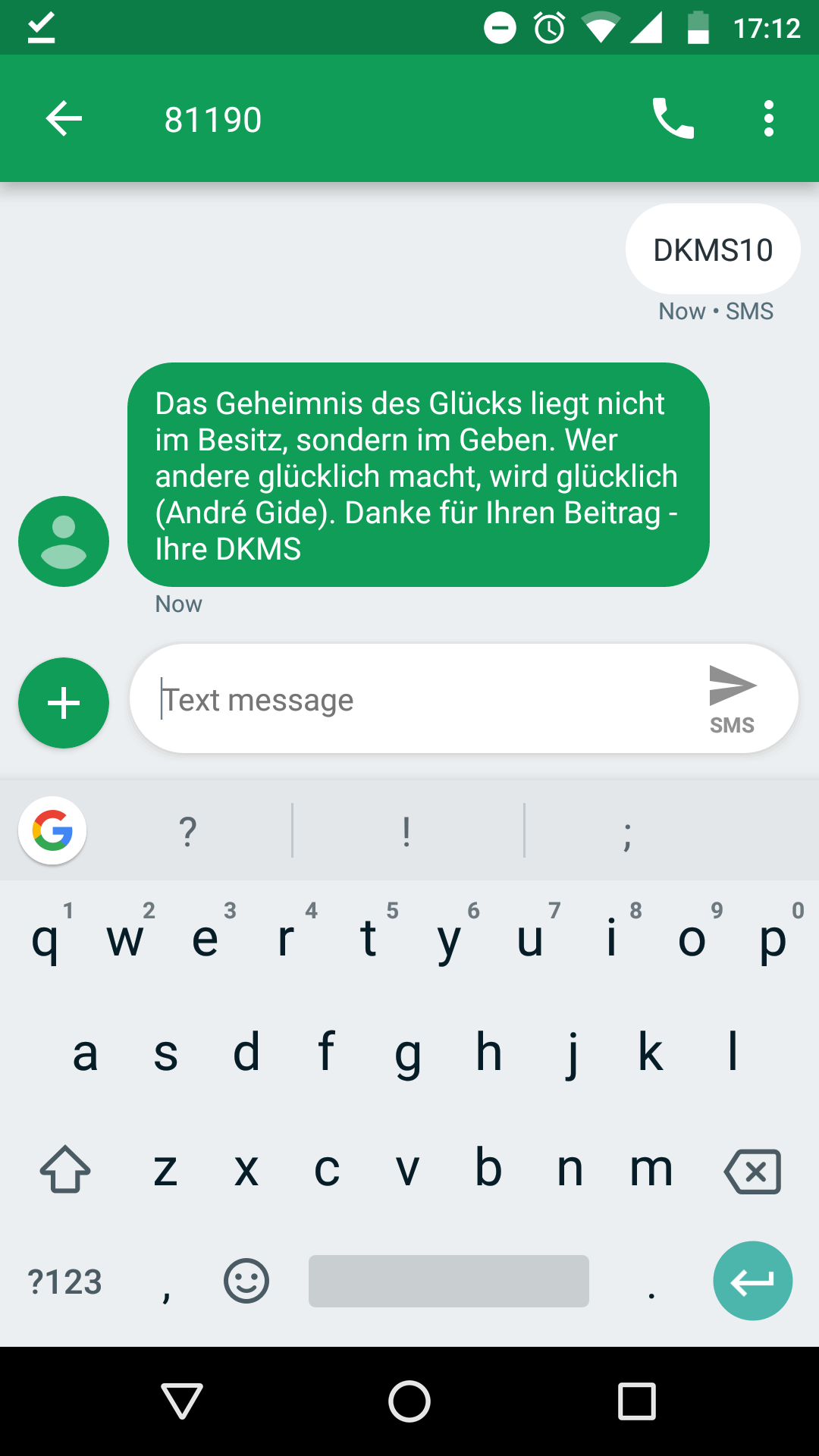Open the emoji keyboard
This screenshot has height=1456, width=819.
246,1281
